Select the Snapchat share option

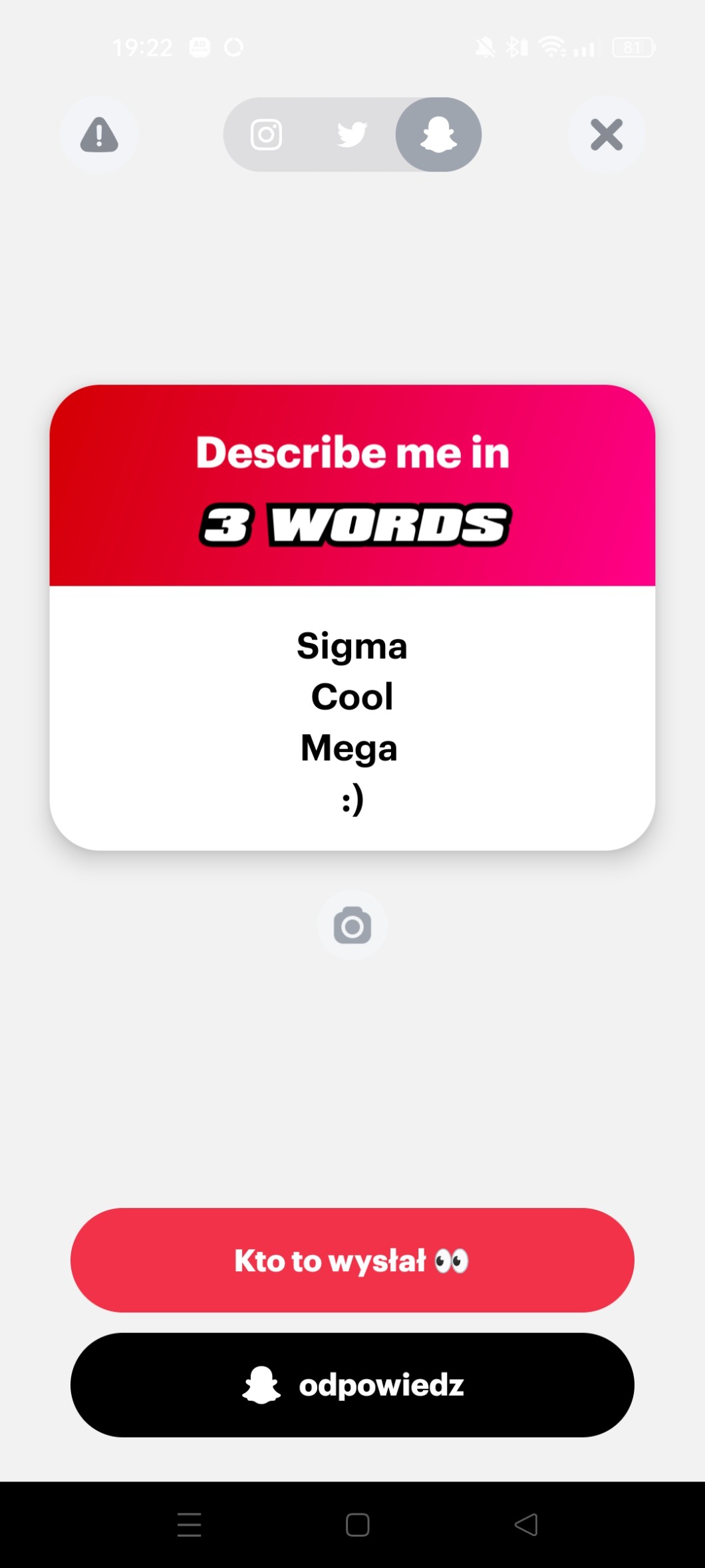438,135
